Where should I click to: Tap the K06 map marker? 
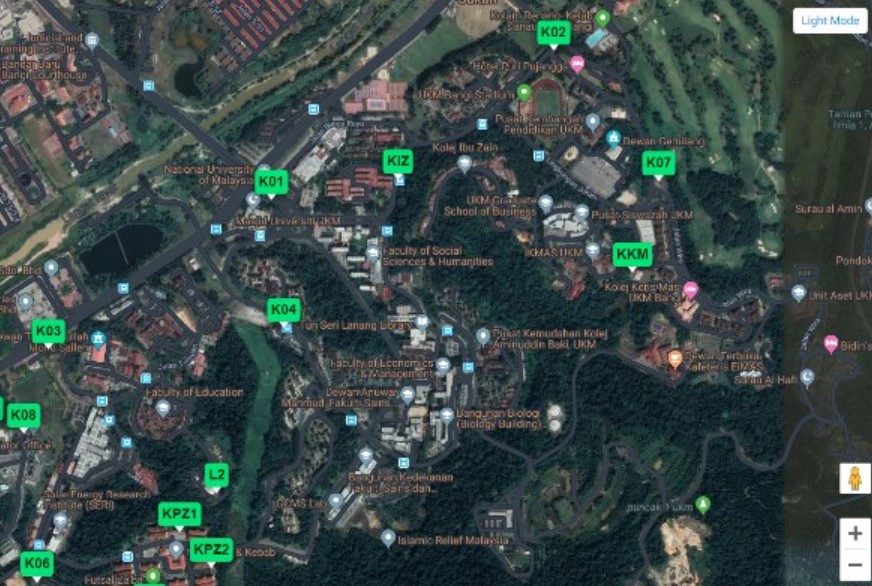(36, 563)
